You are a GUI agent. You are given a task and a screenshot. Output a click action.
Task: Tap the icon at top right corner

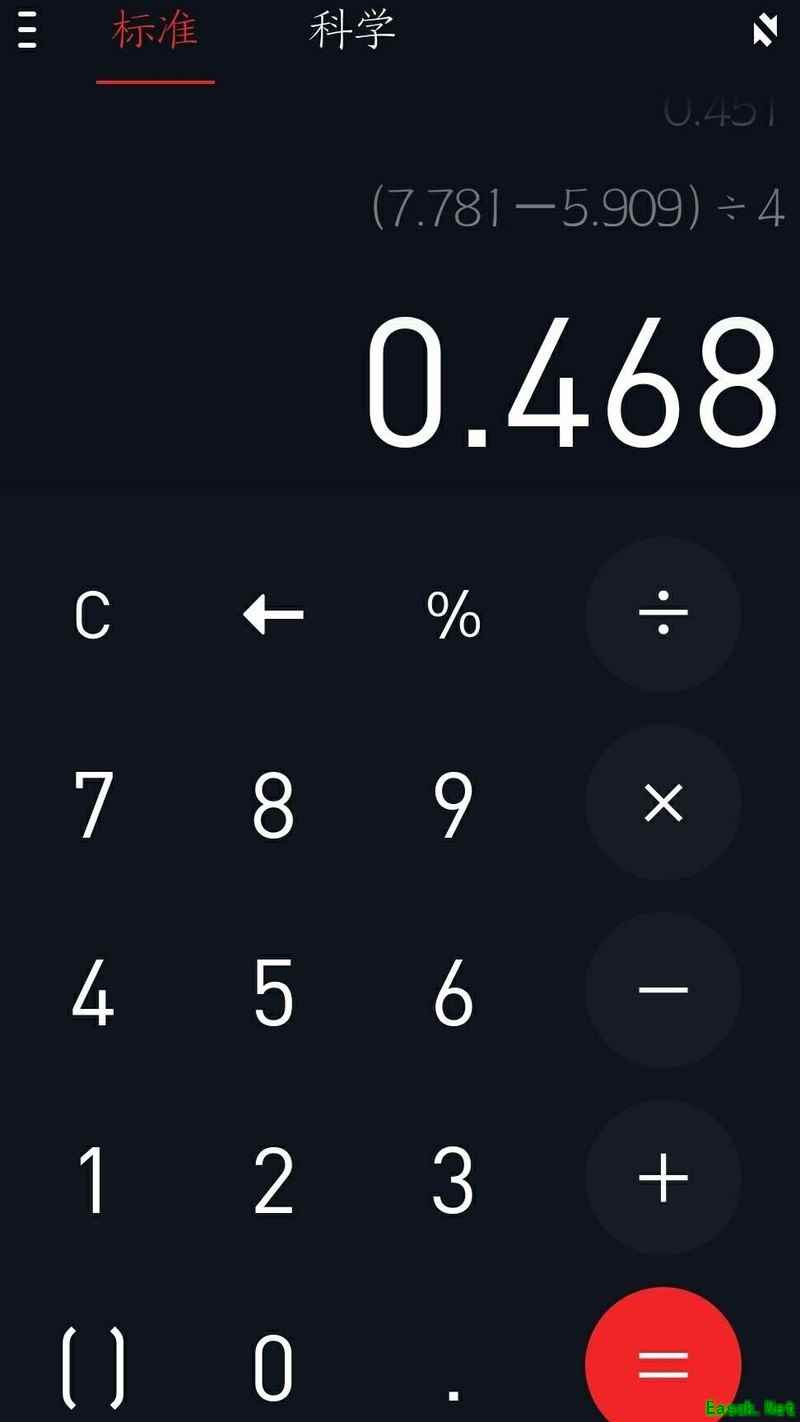(x=765, y=31)
